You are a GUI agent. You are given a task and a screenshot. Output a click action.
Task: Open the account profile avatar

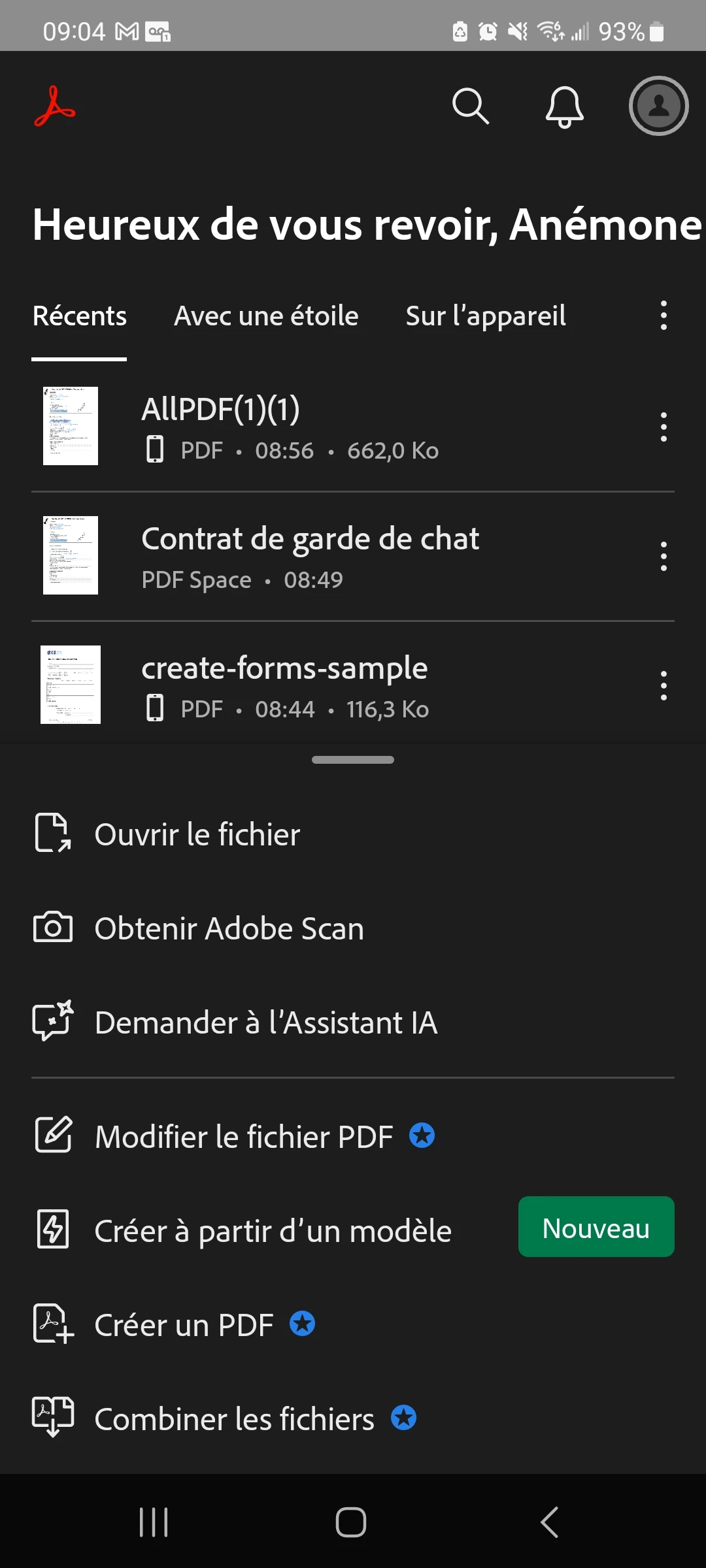pyautogui.click(x=658, y=106)
